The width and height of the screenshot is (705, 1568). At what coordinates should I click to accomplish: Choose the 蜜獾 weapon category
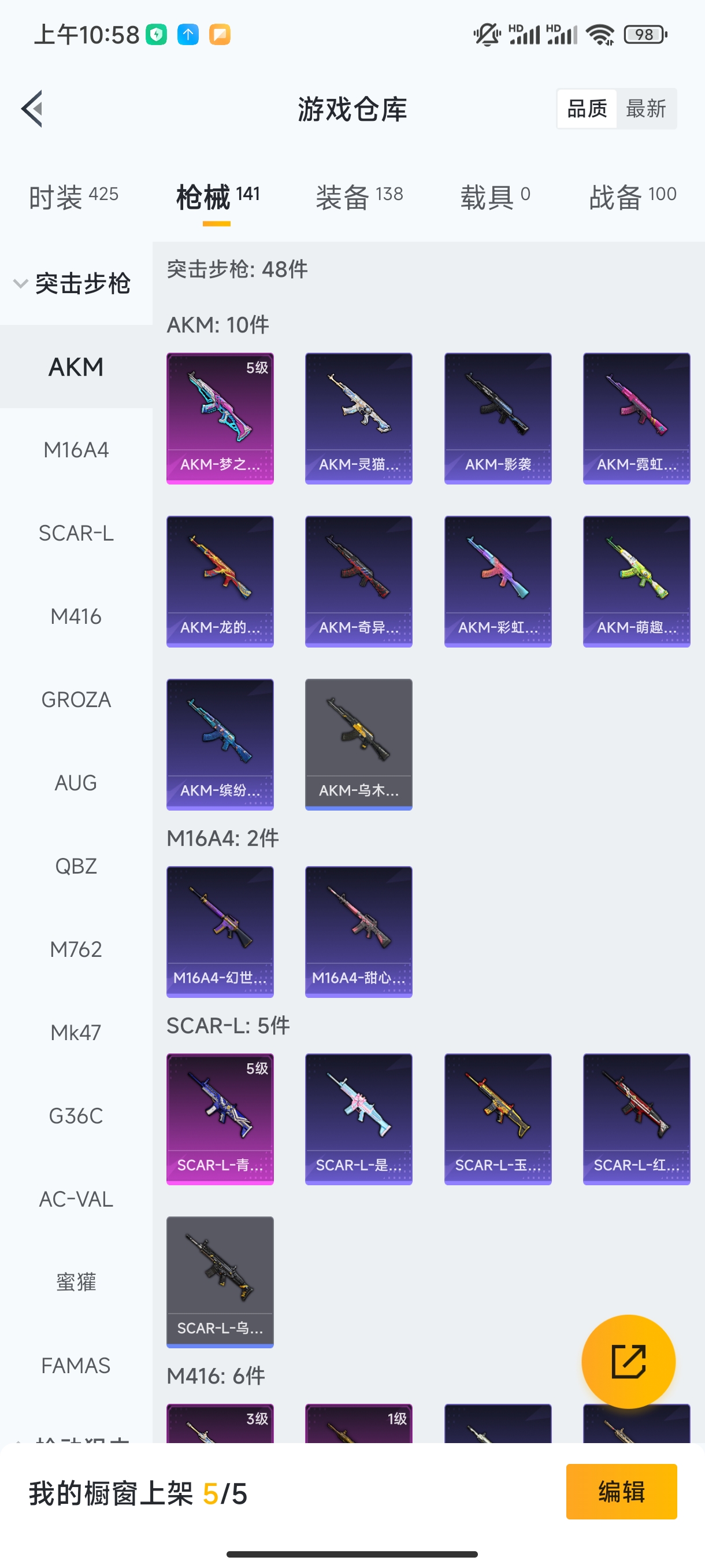pyautogui.click(x=76, y=1282)
